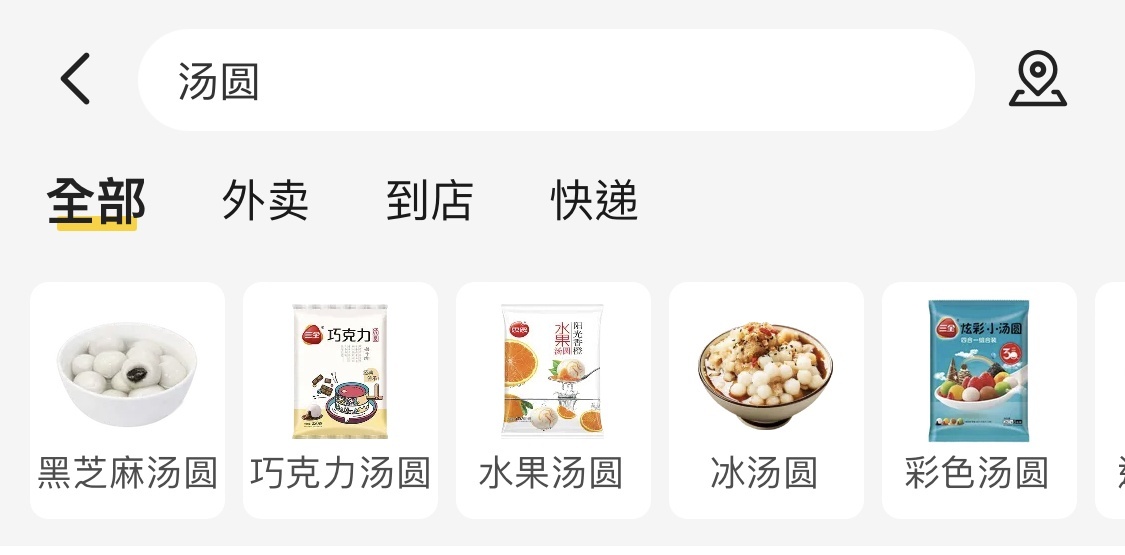This screenshot has width=1125, height=555.
Task: Select the 水果汤圆 tile
Action: [553, 400]
